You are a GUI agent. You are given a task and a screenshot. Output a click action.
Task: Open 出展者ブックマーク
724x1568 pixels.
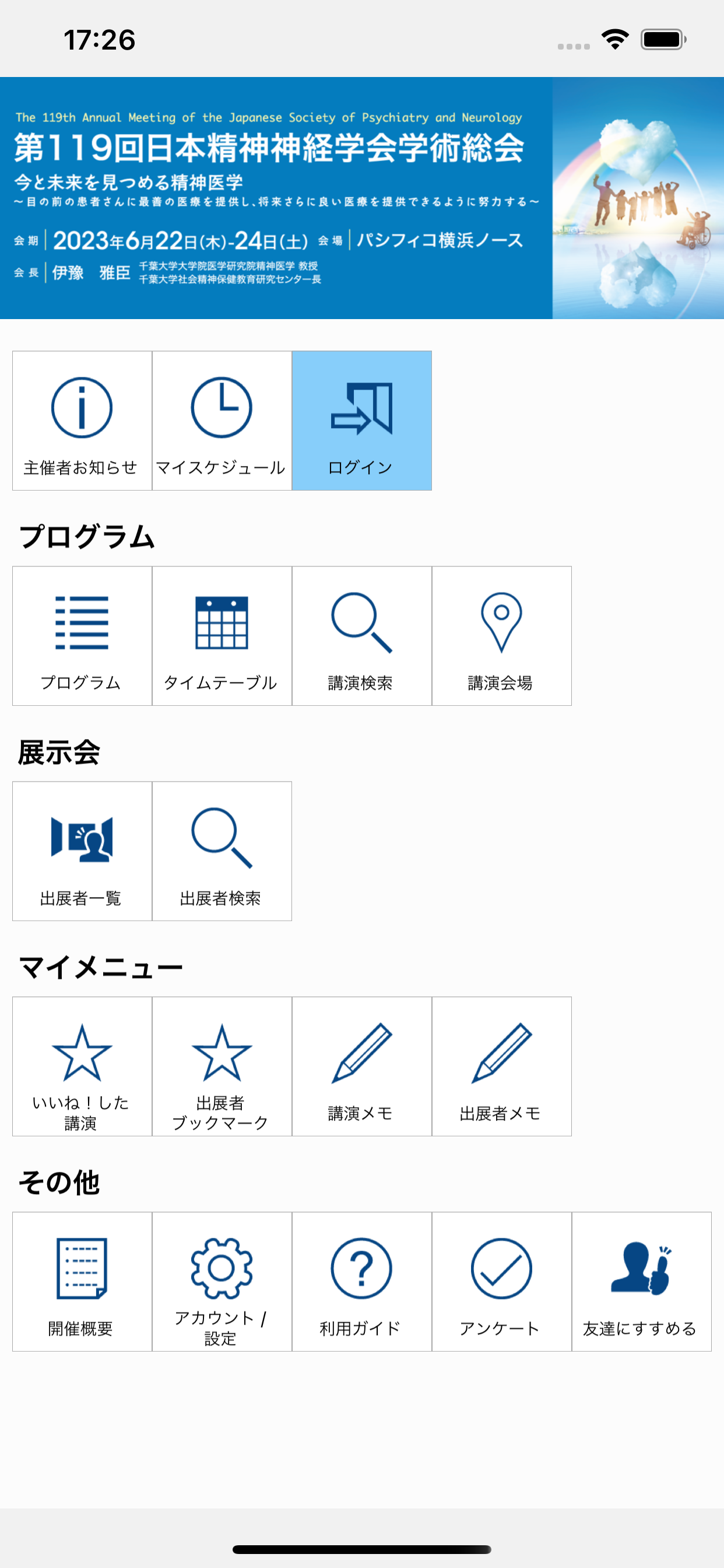coord(222,1067)
